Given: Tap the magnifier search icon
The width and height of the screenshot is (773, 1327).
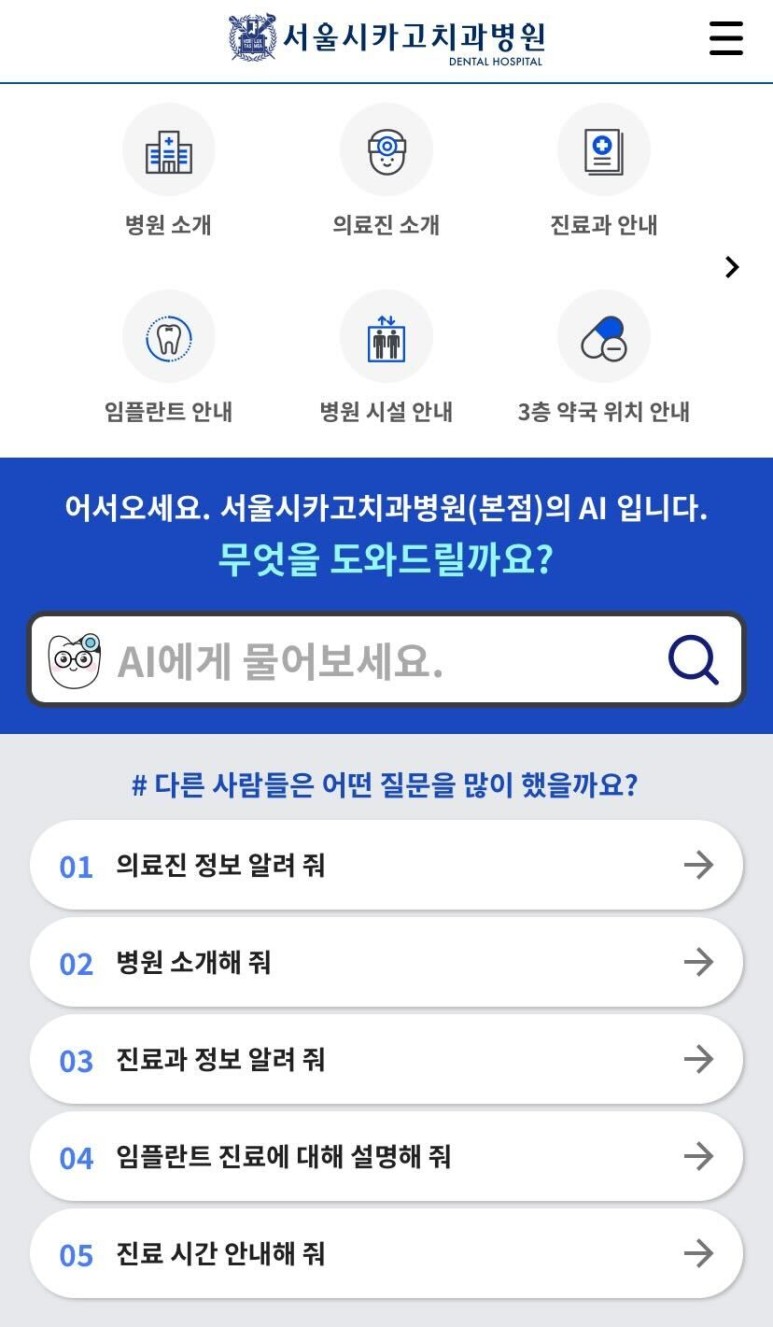Looking at the screenshot, I should click(693, 660).
